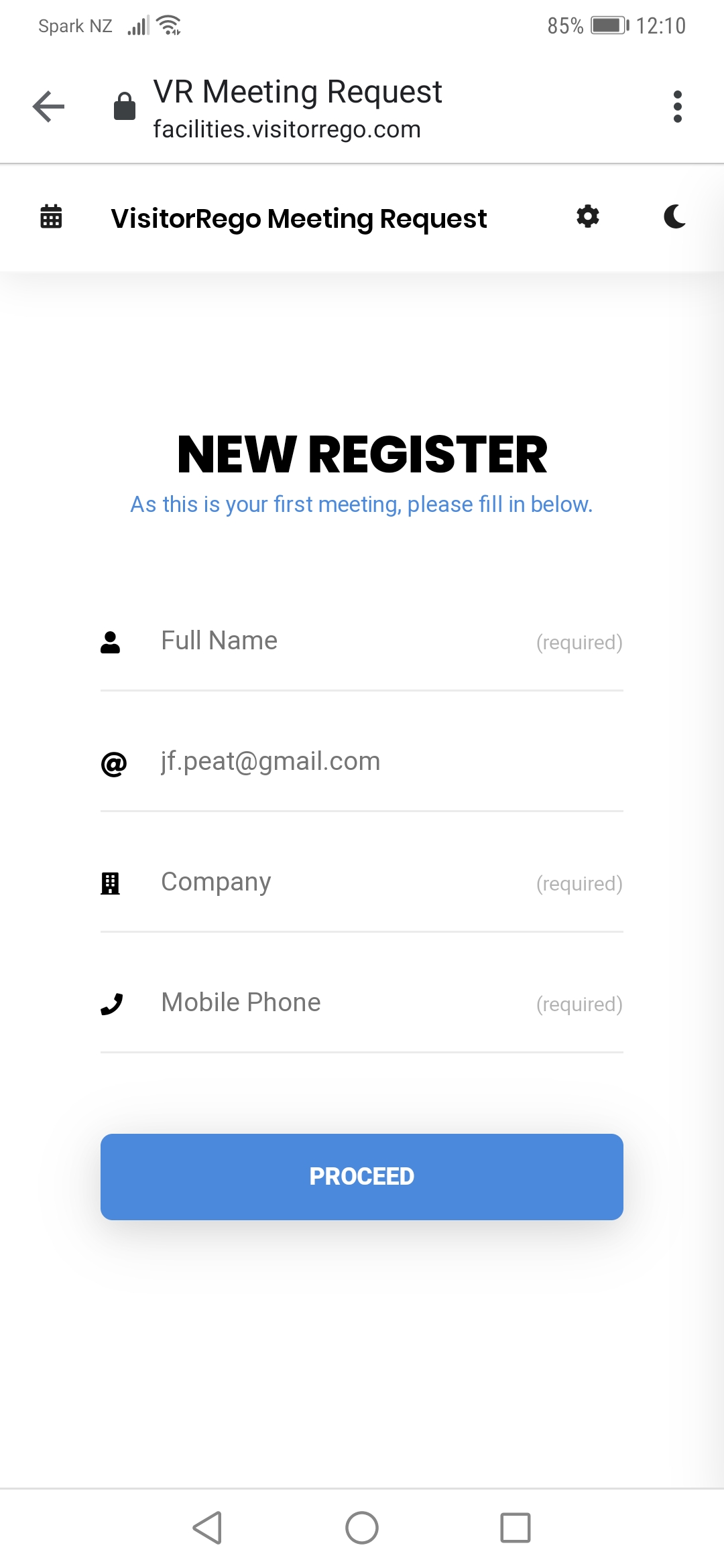
Task: Select the Company input field
Action: coord(342,883)
